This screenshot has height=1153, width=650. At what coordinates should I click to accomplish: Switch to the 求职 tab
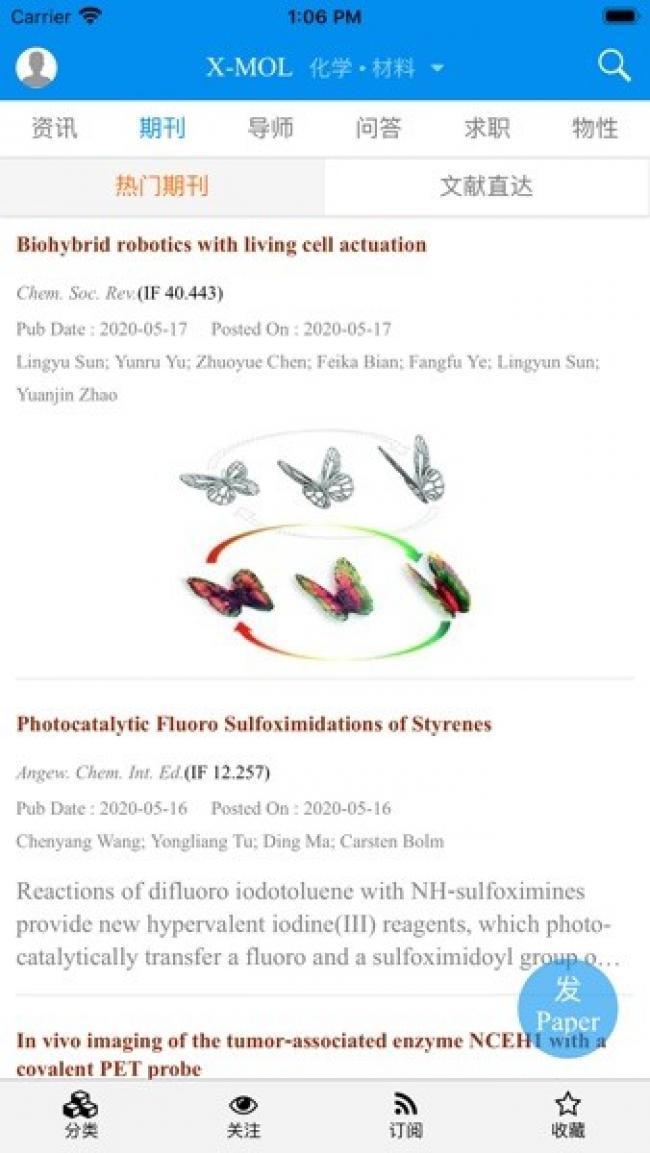(487, 128)
